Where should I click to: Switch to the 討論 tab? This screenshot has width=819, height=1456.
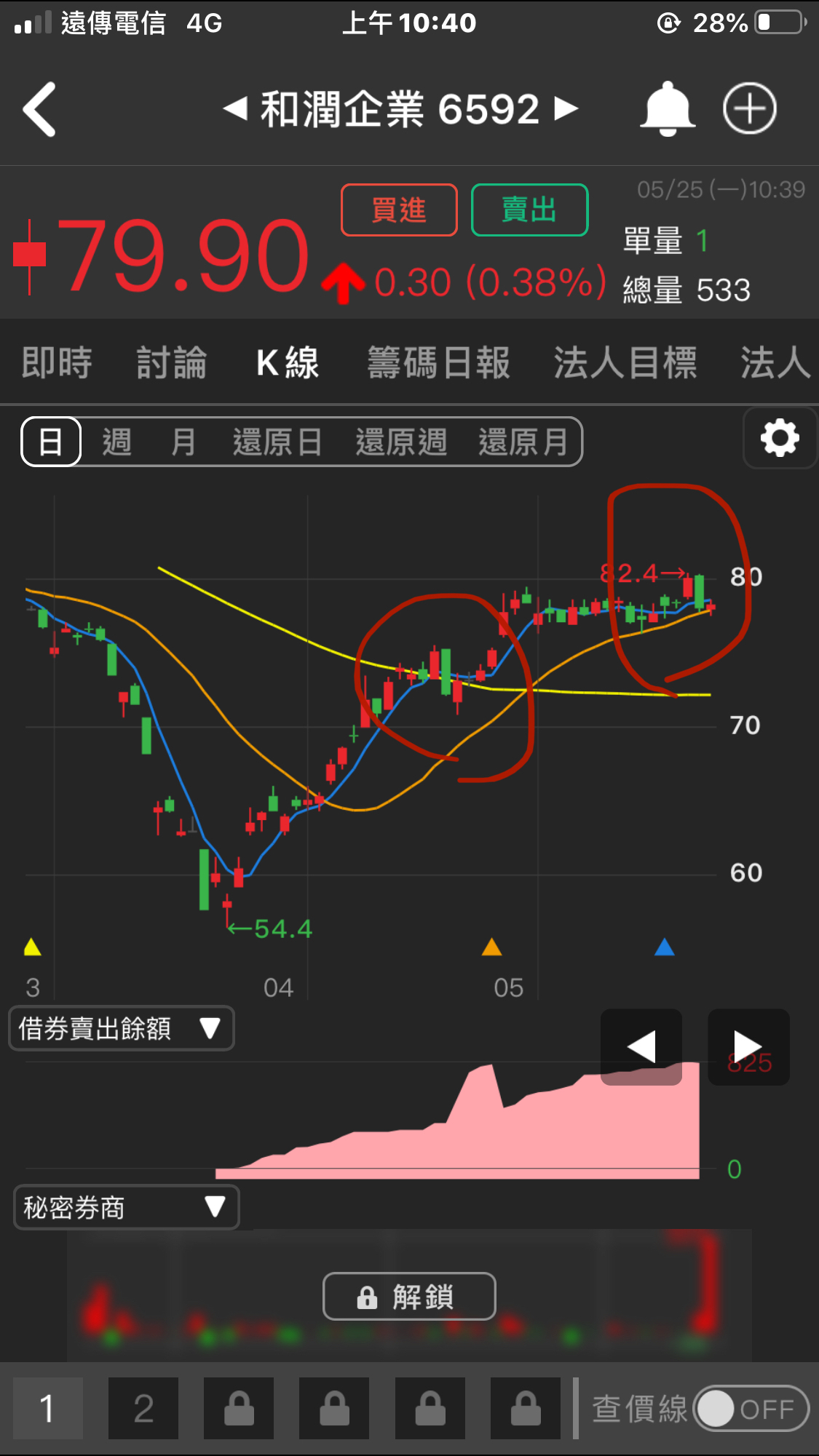point(172,362)
